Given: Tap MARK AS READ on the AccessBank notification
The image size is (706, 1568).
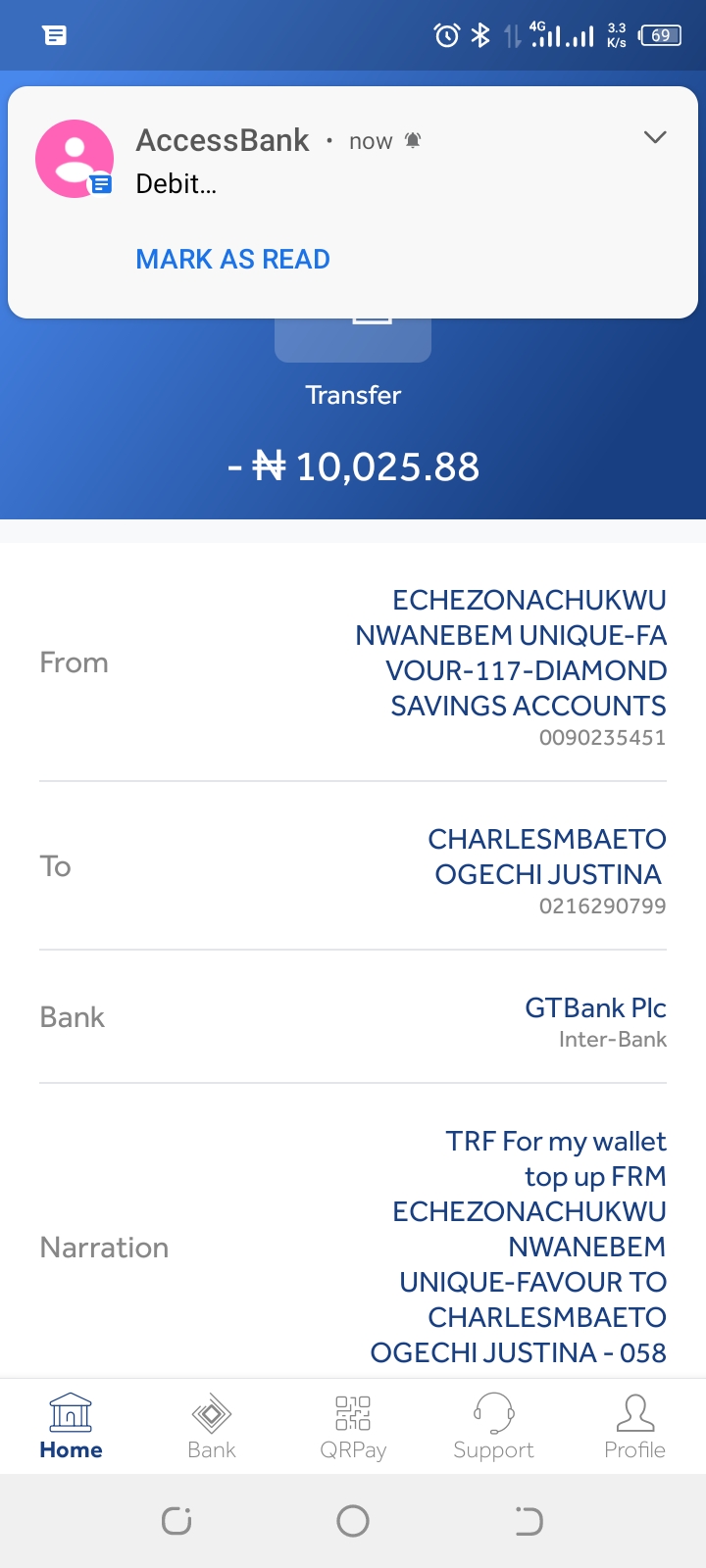Looking at the screenshot, I should (x=232, y=259).
